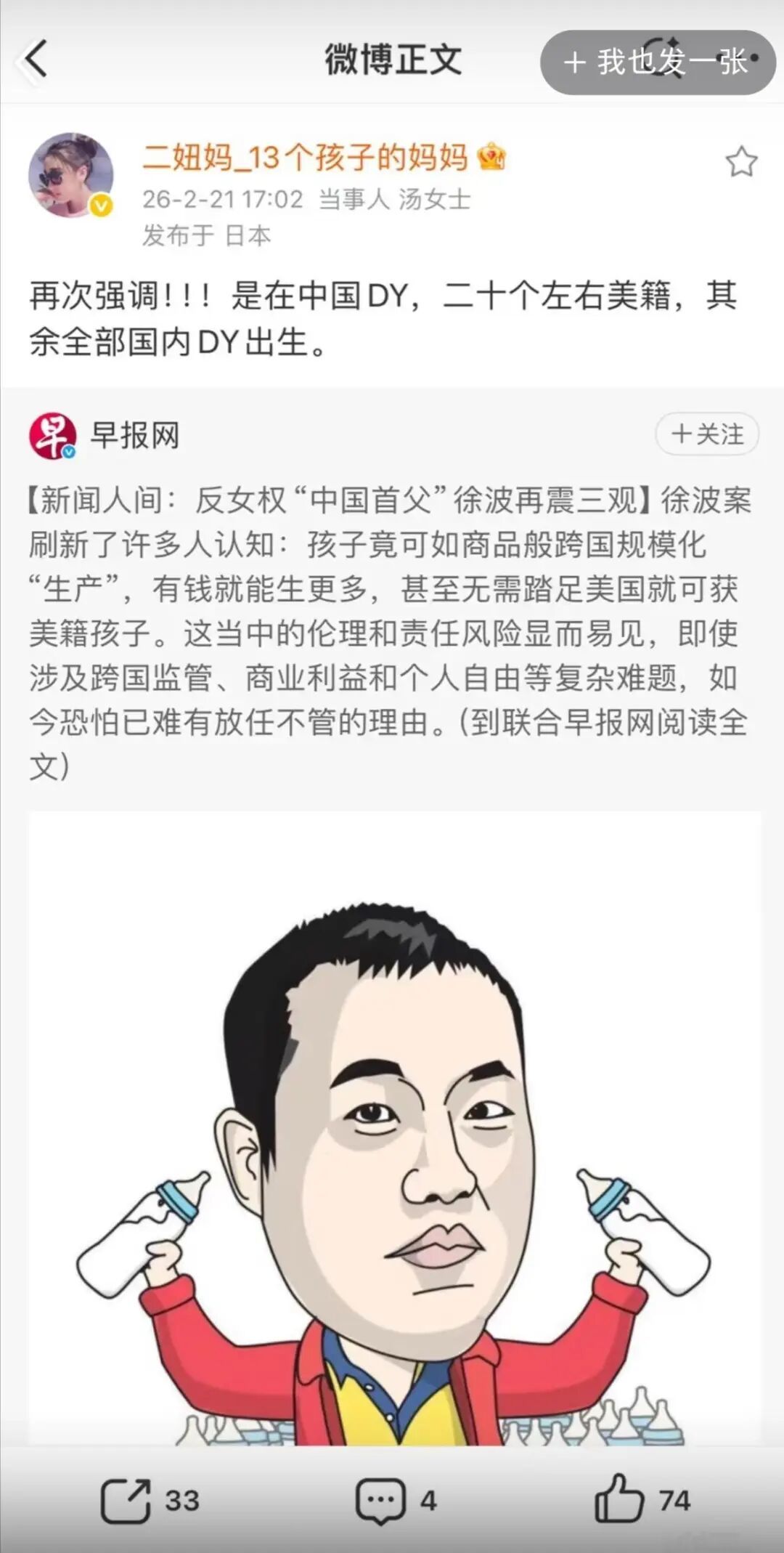This screenshot has height=1553, width=784.
Task: Open the quoted 早报网 post text
Action: tap(391, 633)
